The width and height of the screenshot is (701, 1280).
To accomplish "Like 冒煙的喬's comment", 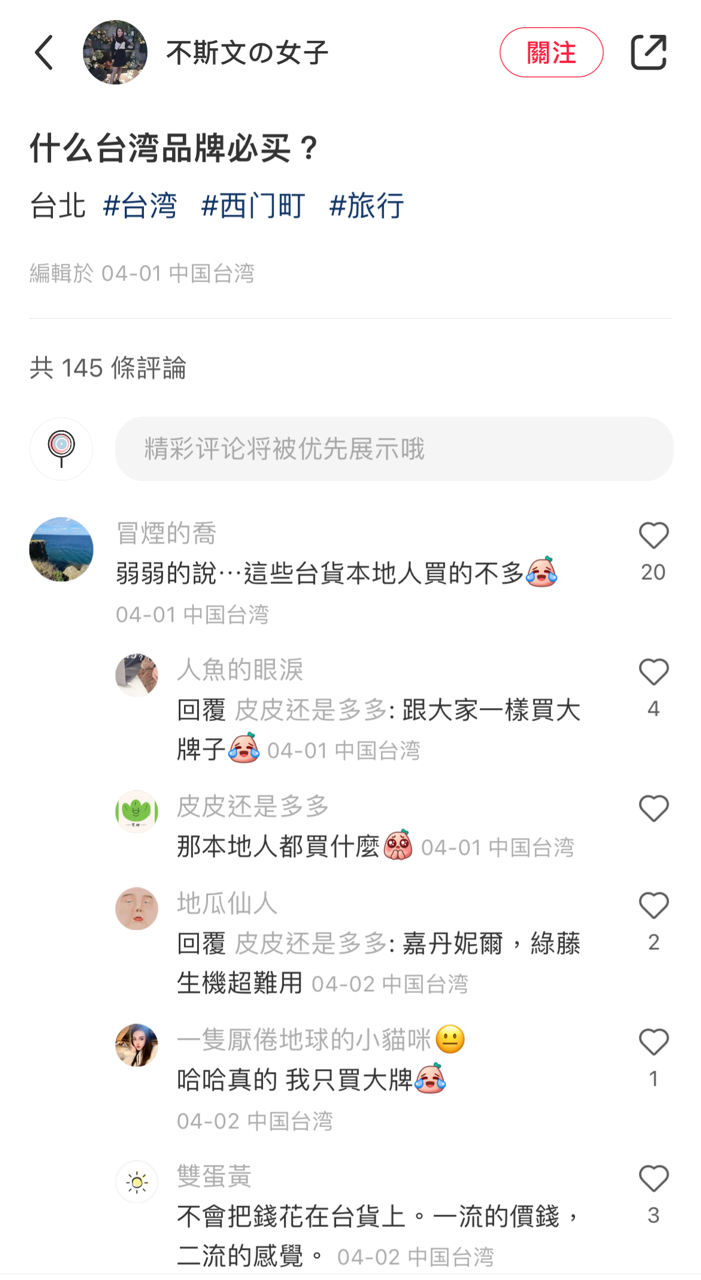I will tap(653, 537).
